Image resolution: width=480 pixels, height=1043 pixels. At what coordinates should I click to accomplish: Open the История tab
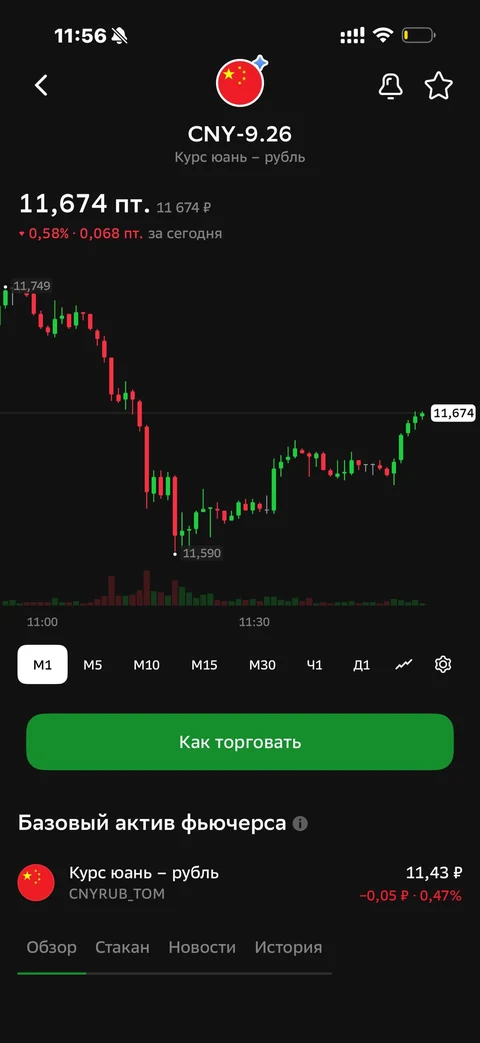(x=289, y=947)
